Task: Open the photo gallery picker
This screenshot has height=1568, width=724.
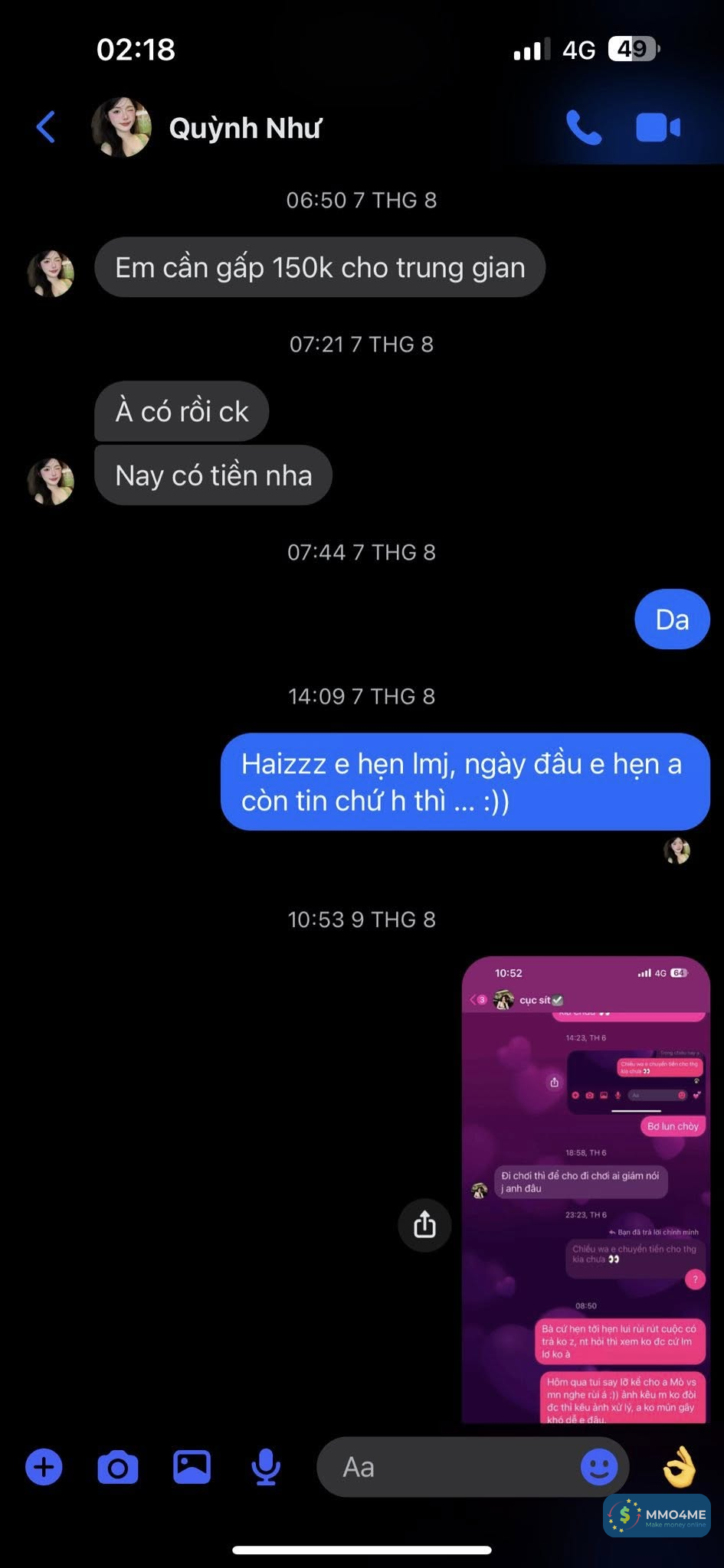Action: 192,1467
